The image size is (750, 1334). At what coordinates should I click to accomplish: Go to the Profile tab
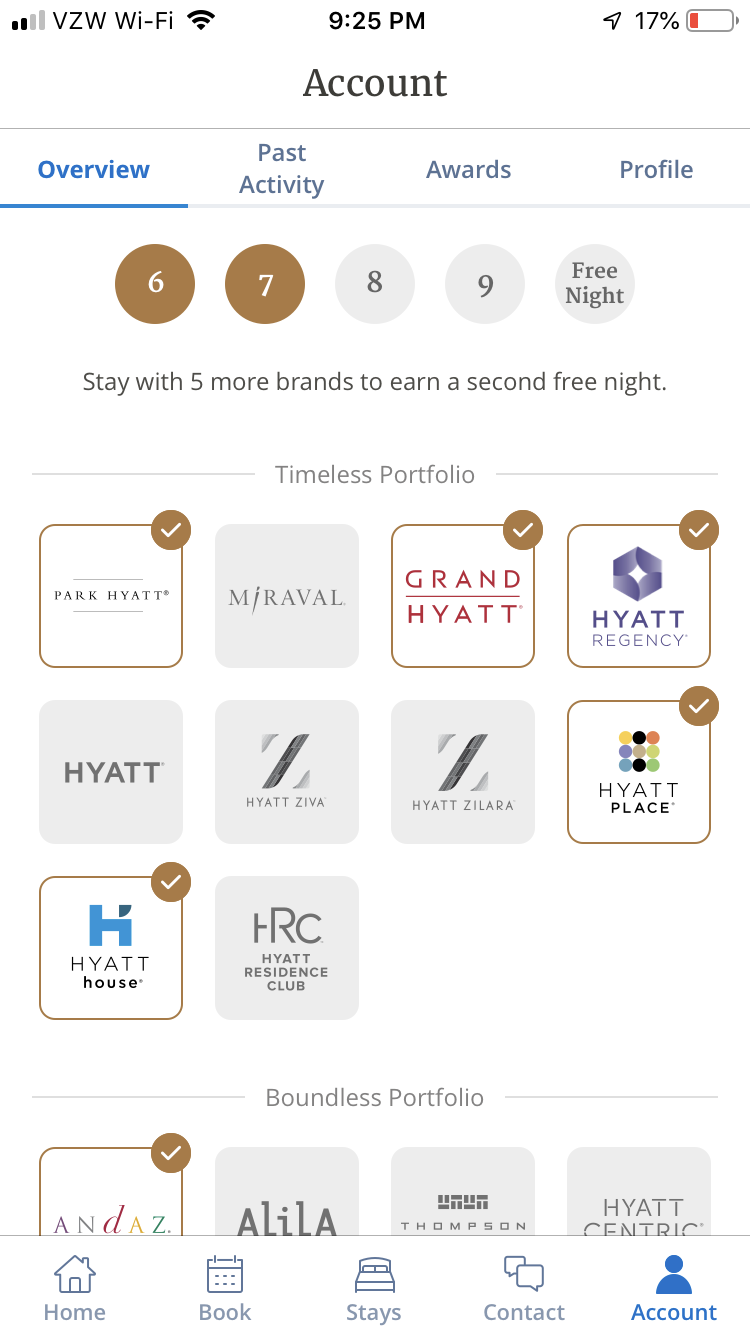coord(656,169)
